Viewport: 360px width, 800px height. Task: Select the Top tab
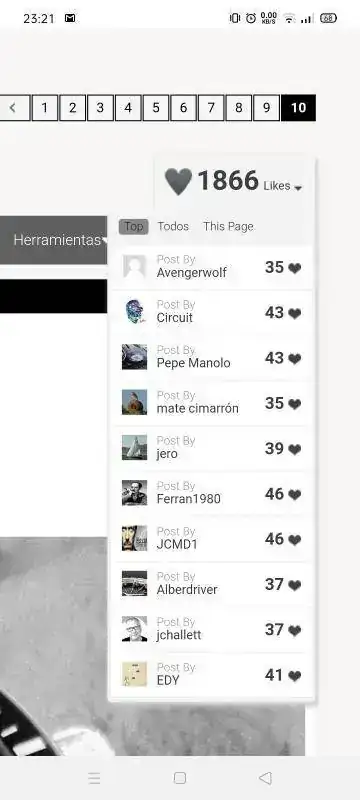coord(134,227)
